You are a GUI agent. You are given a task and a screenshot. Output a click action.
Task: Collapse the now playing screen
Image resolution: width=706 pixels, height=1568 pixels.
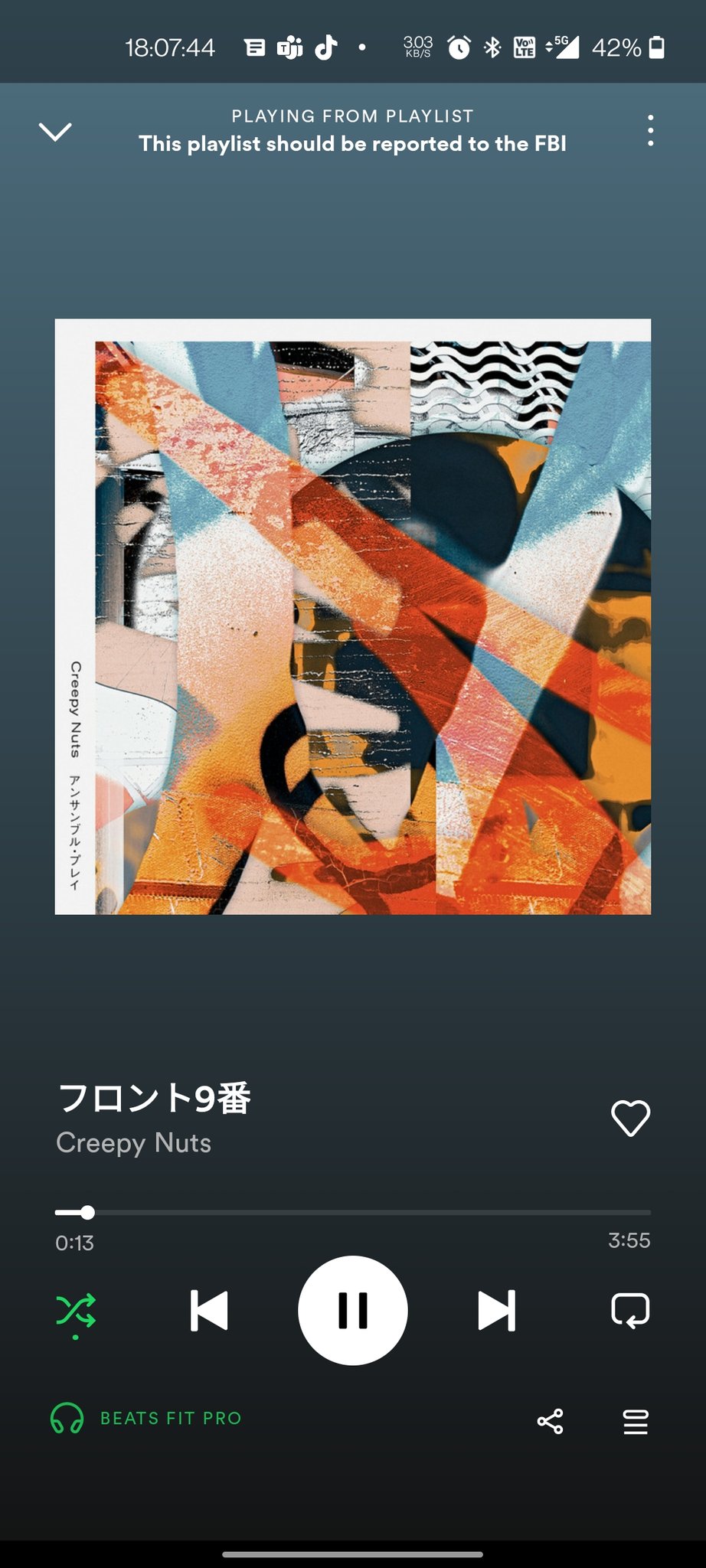(55, 132)
